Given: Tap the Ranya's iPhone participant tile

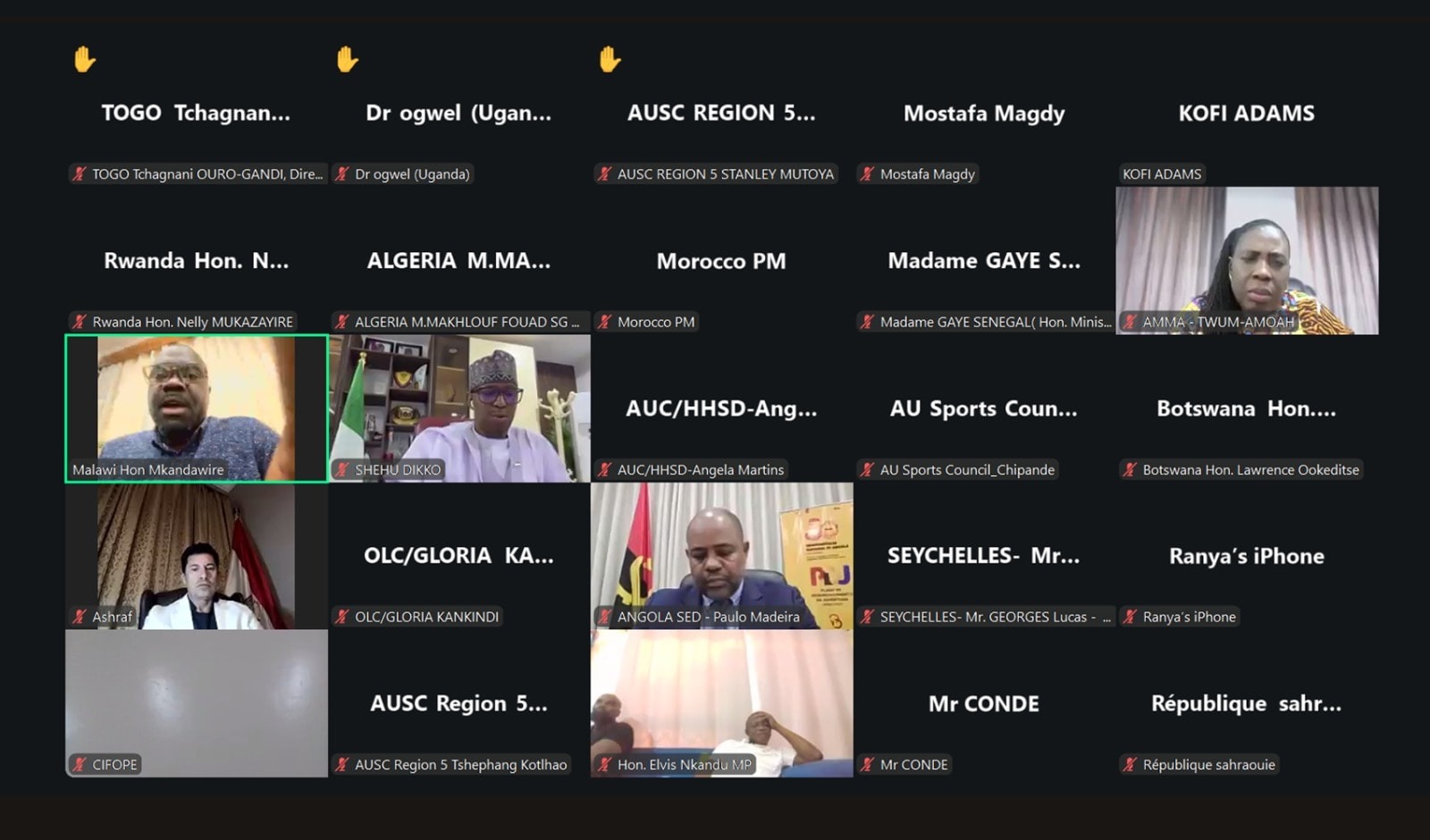Looking at the screenshot, I should pyautogui.click(x=1247, y=555).
